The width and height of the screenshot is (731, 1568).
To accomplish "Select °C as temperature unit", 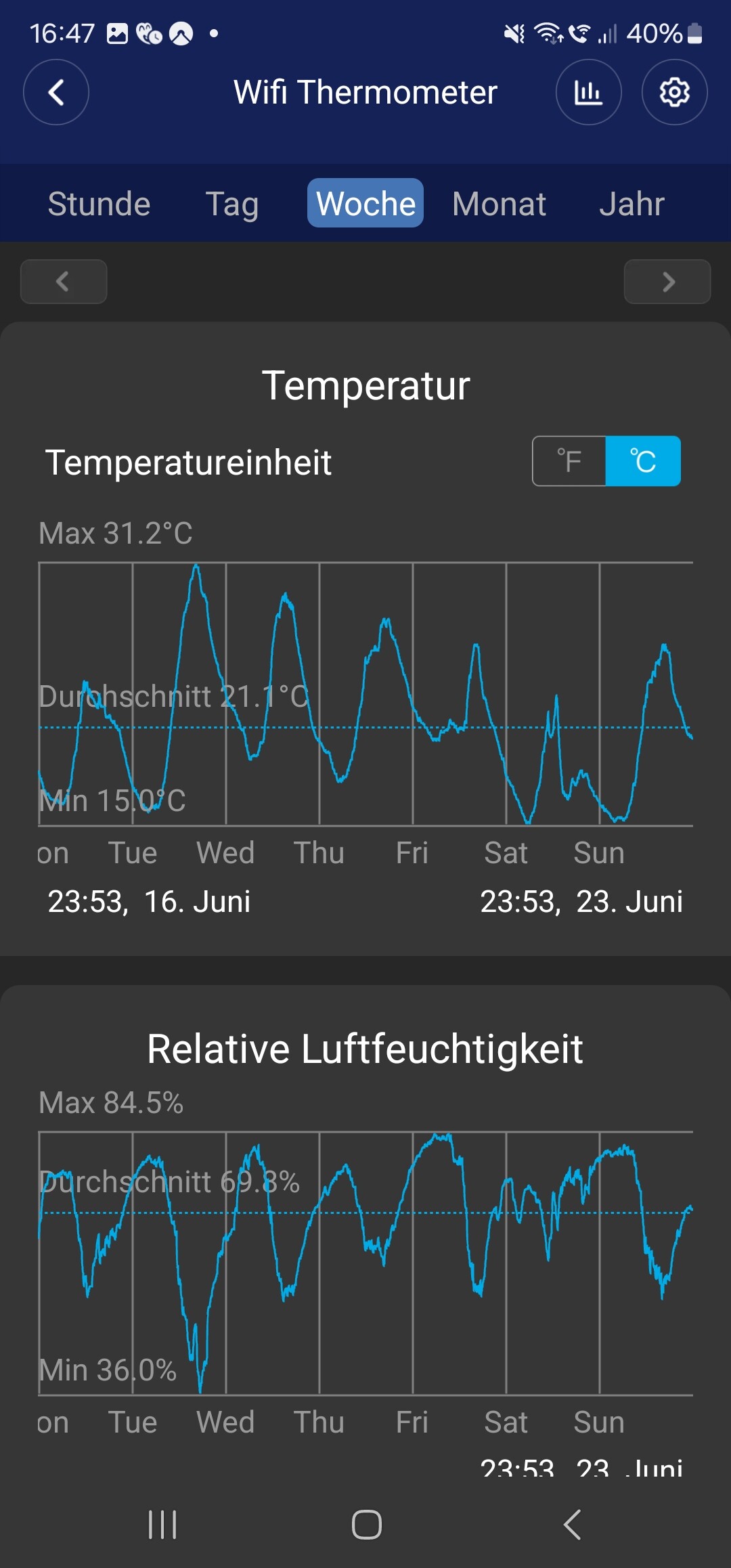I will tap(643, 461).
